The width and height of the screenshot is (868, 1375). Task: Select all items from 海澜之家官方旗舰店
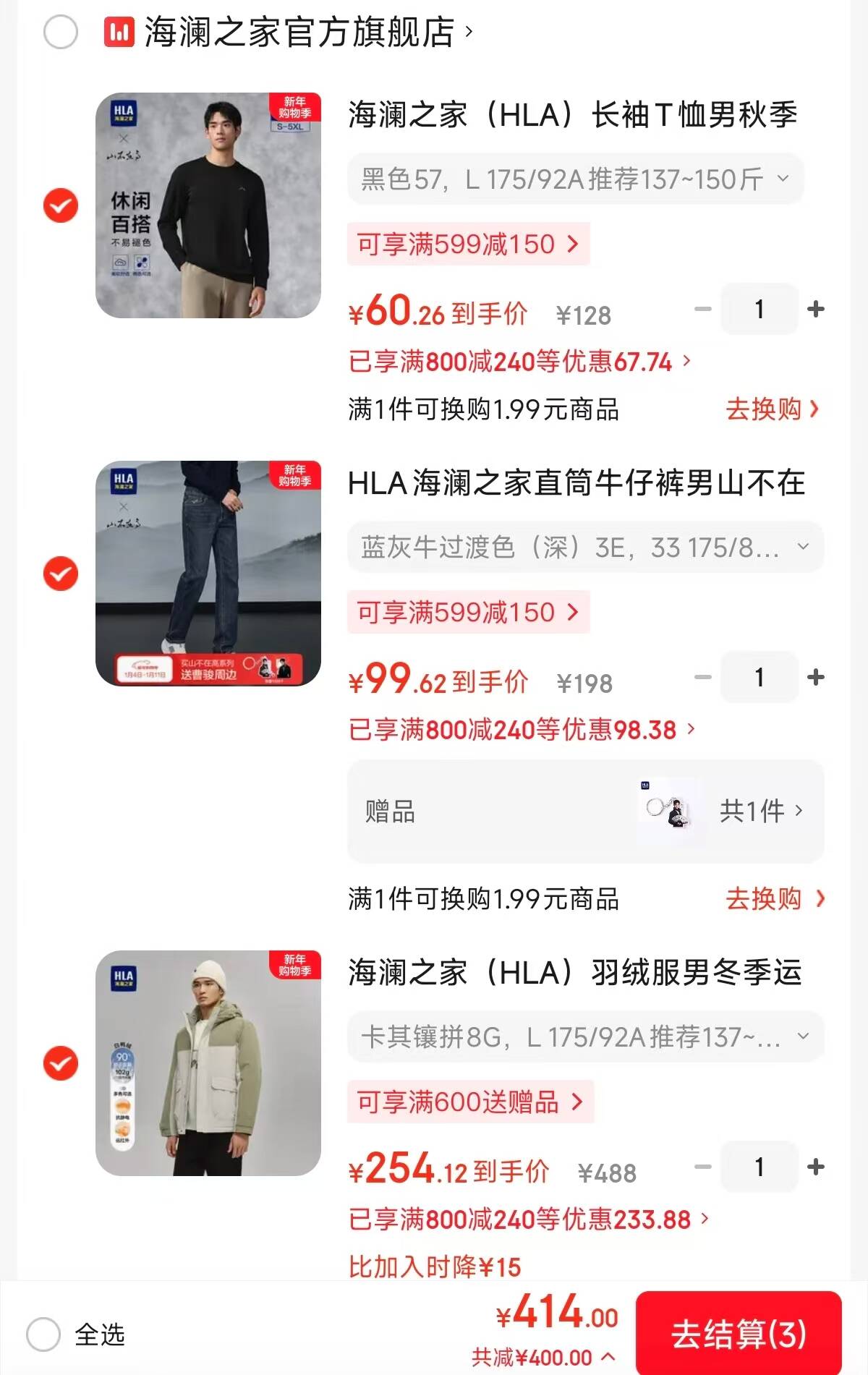(x=61, y=32)
